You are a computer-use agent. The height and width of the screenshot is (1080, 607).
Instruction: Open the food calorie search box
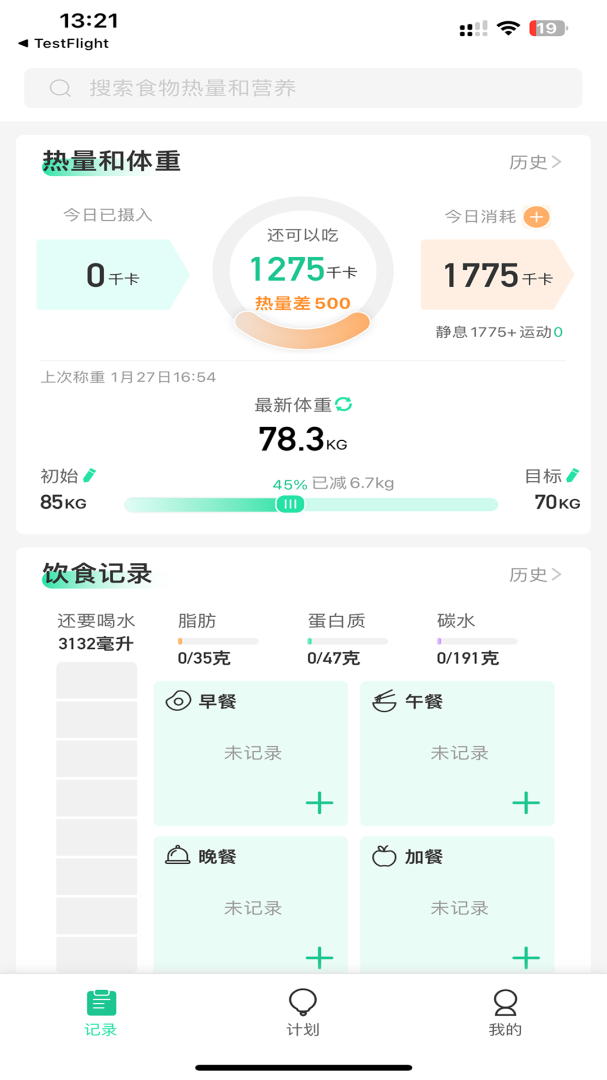302,88
